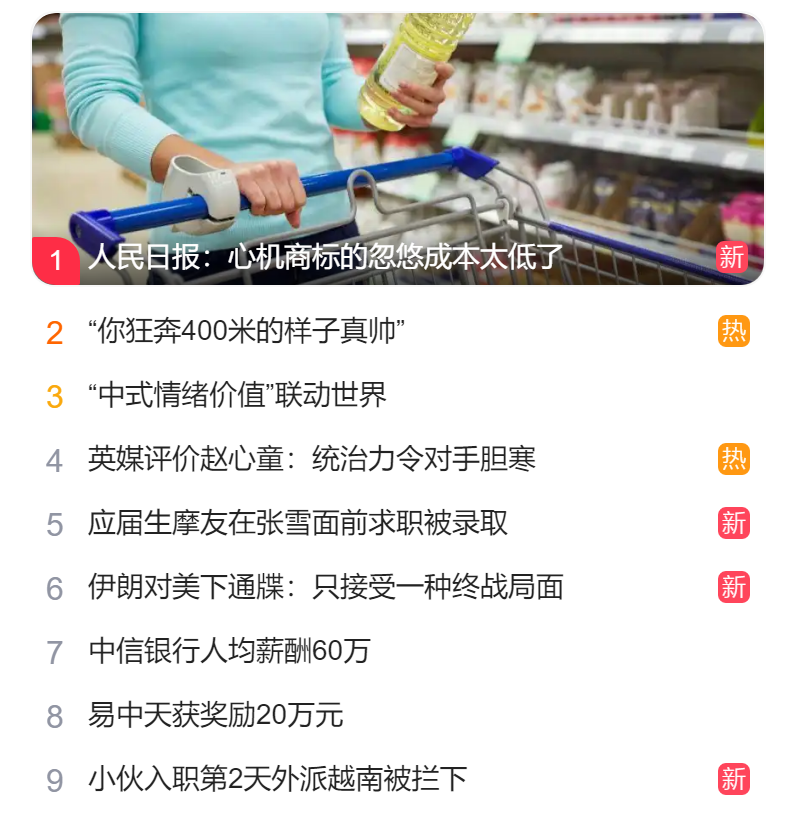800x828 pixels.
Task: Click the 热 badge next to item 2
Action: [734, 330]
